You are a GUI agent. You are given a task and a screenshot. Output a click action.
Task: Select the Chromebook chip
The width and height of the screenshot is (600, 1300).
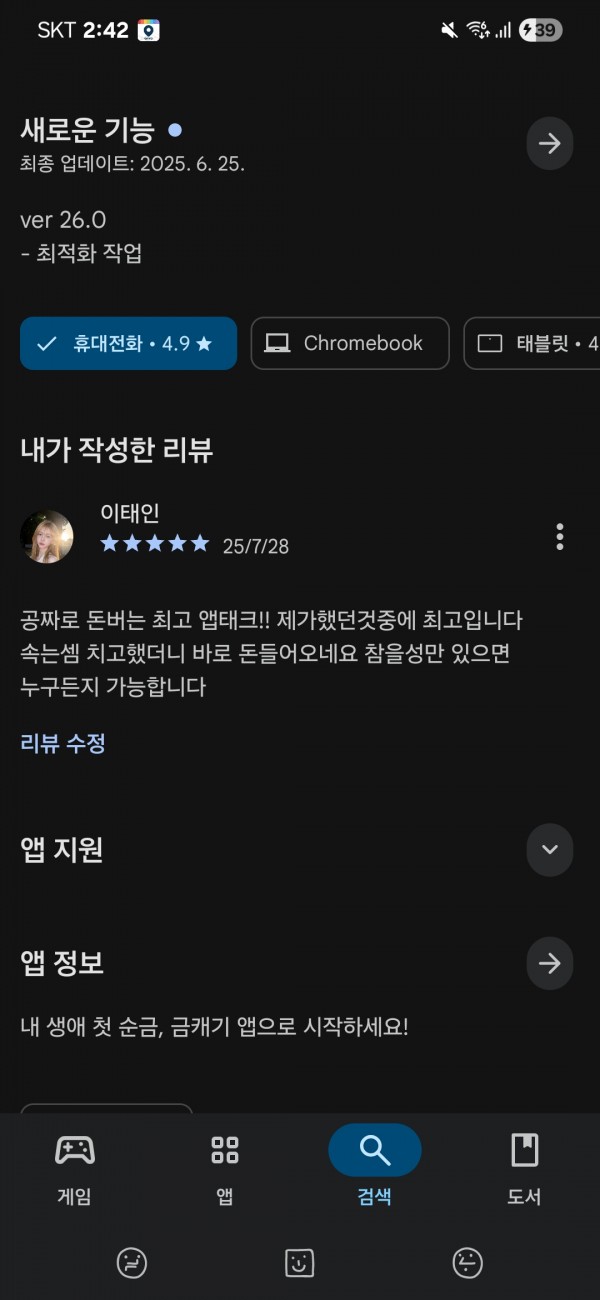(x=350, y=343)
